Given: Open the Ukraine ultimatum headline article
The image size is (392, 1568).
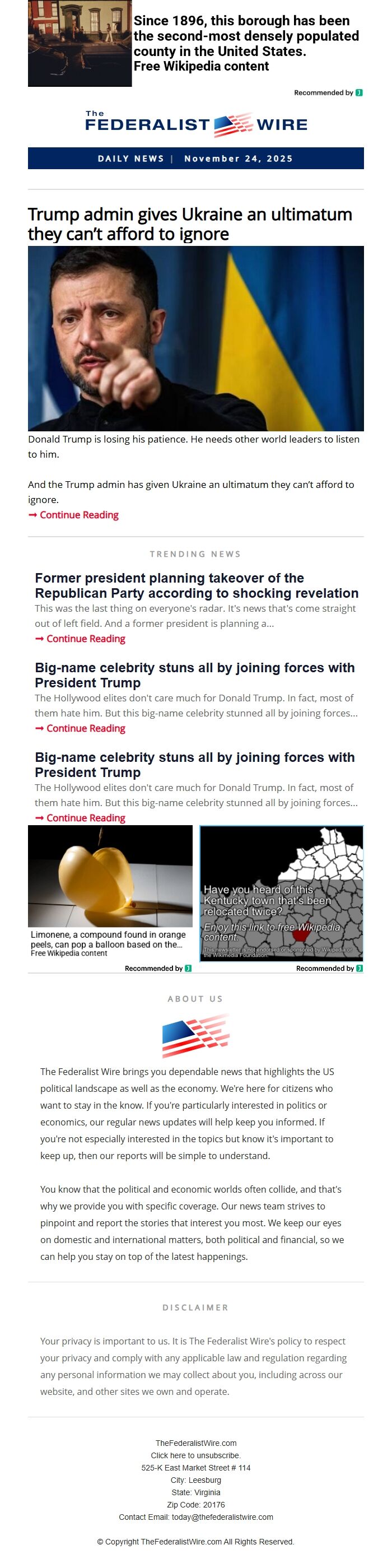Looking at the screenshot, I should coord(189,224).
